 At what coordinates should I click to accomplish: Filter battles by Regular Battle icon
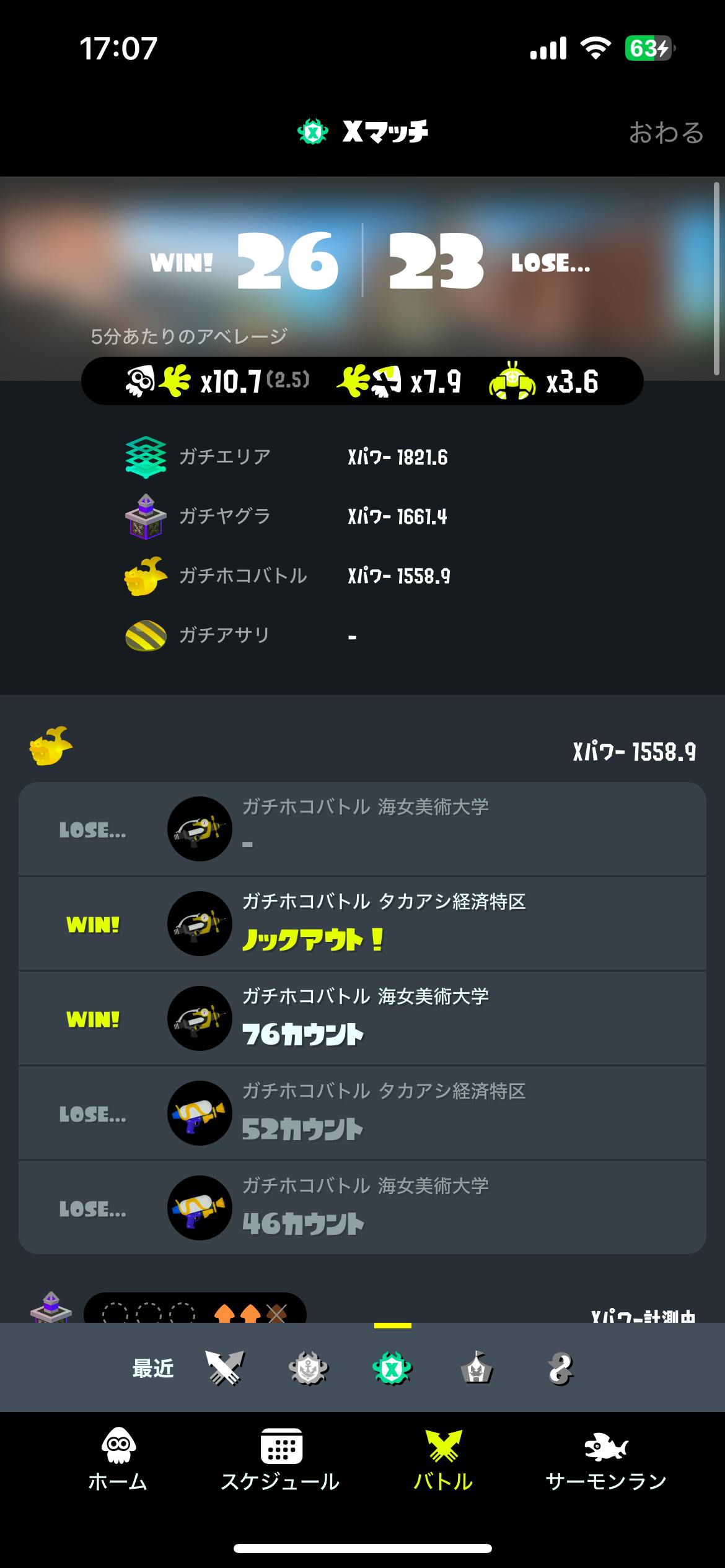click(225, 1369)
